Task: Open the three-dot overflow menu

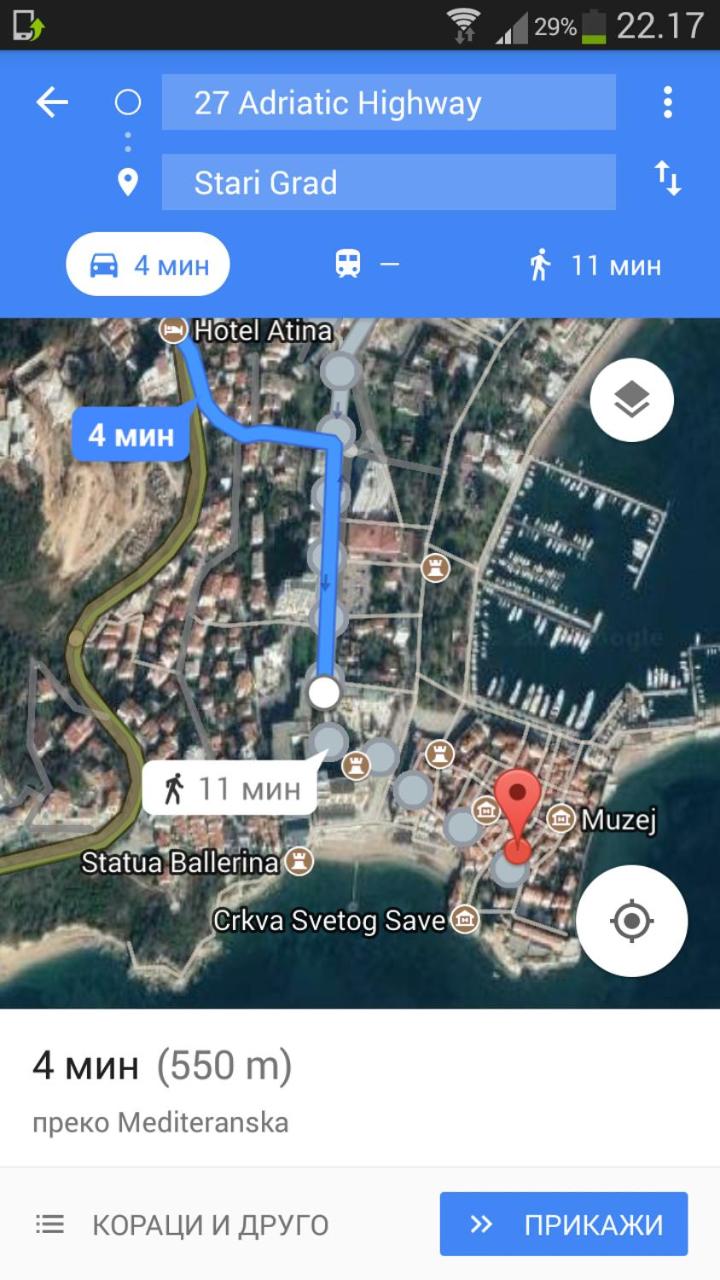Action: [x=667, y=102]
